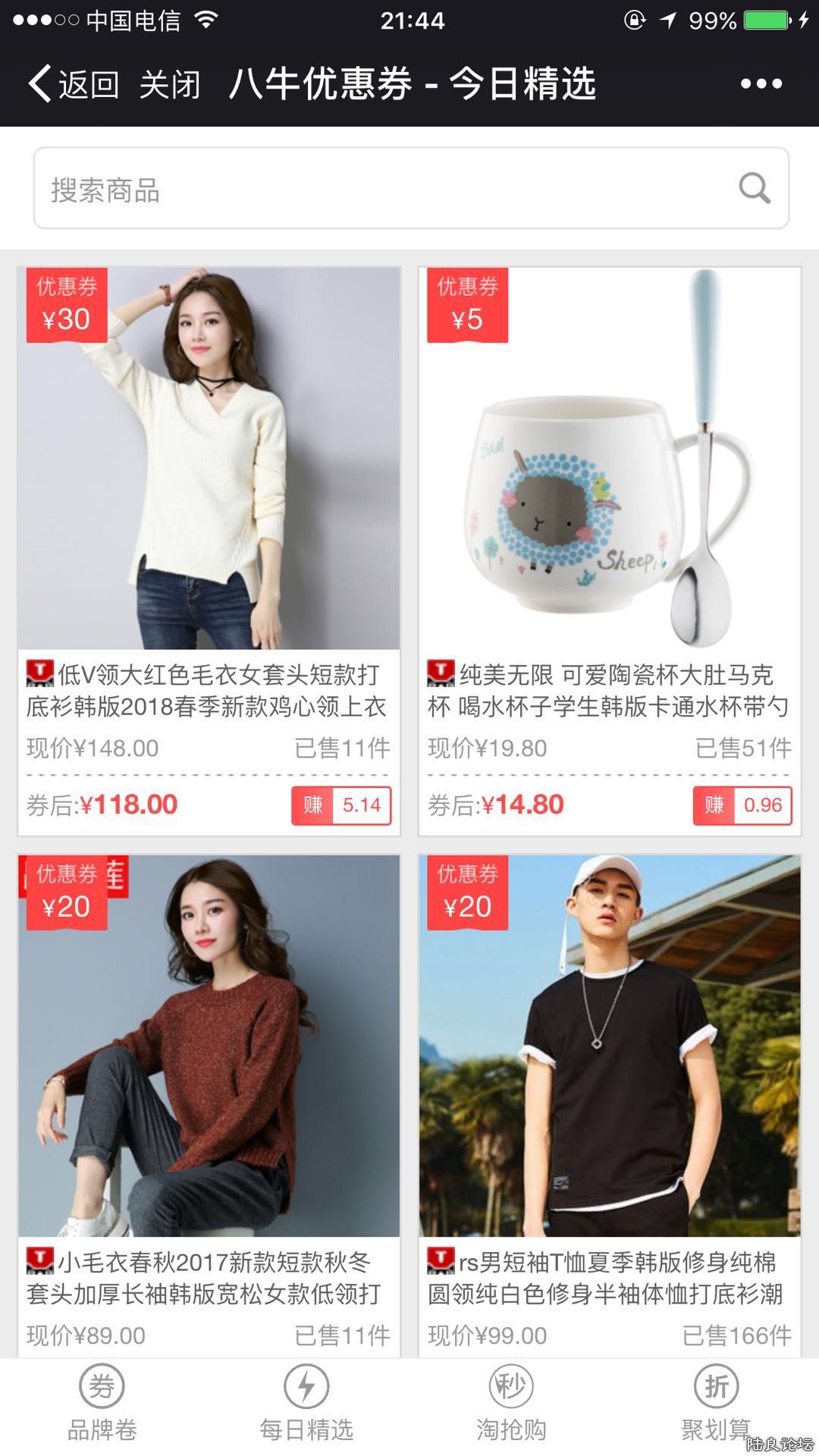Go back with the 返回 arrow
Screen dimensions: 819x1456
(73, 83)
